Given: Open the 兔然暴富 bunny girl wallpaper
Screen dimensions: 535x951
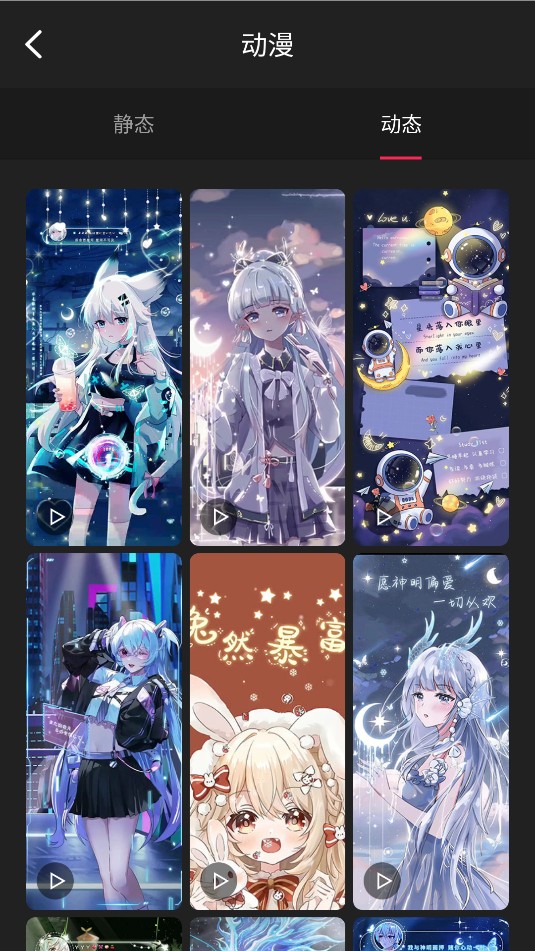Looking at the screenshot, I should (x=268, y=731).
